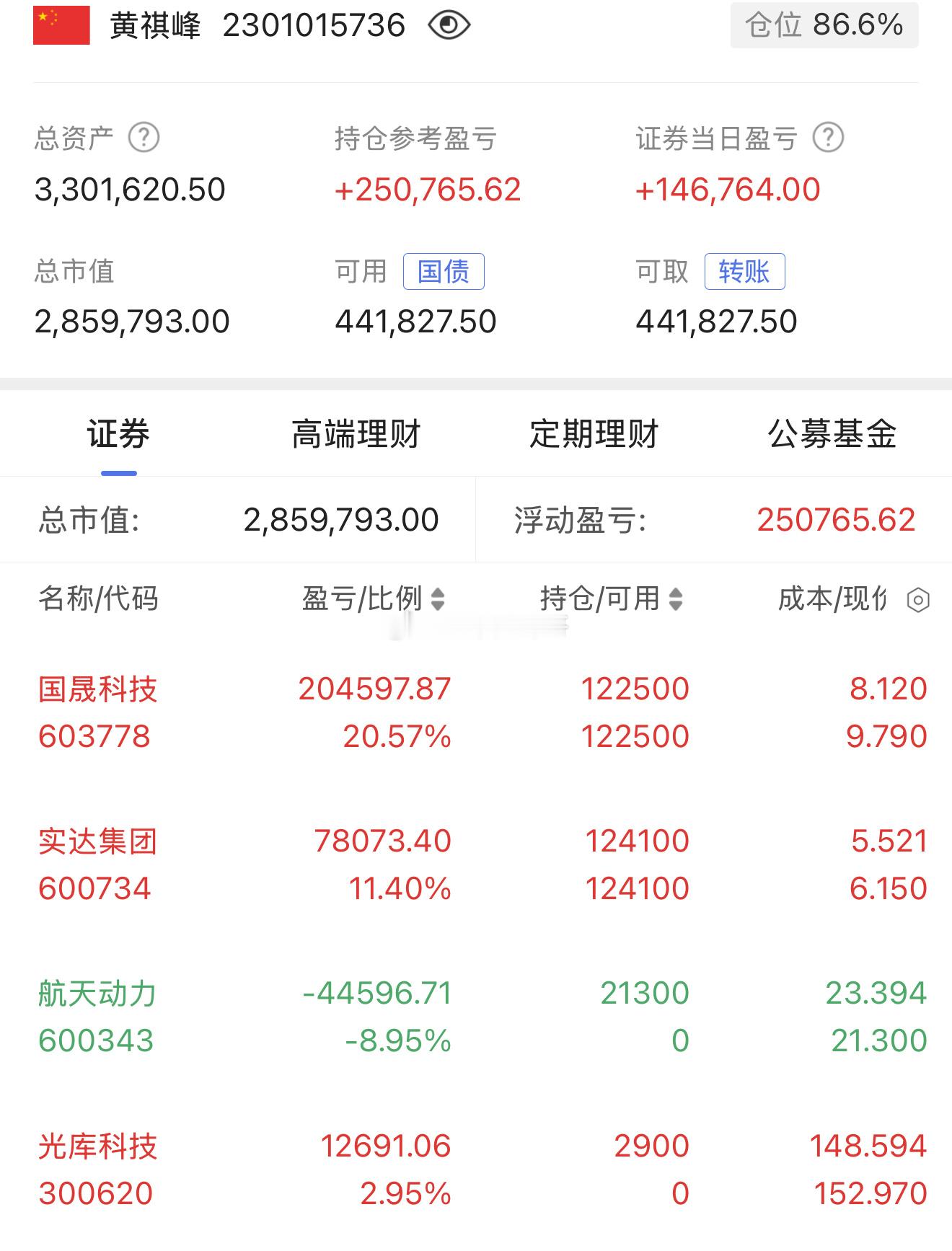Open stock 航天动力 600343 details
The image size is (952, 1251).
(x=97, y=1016)
